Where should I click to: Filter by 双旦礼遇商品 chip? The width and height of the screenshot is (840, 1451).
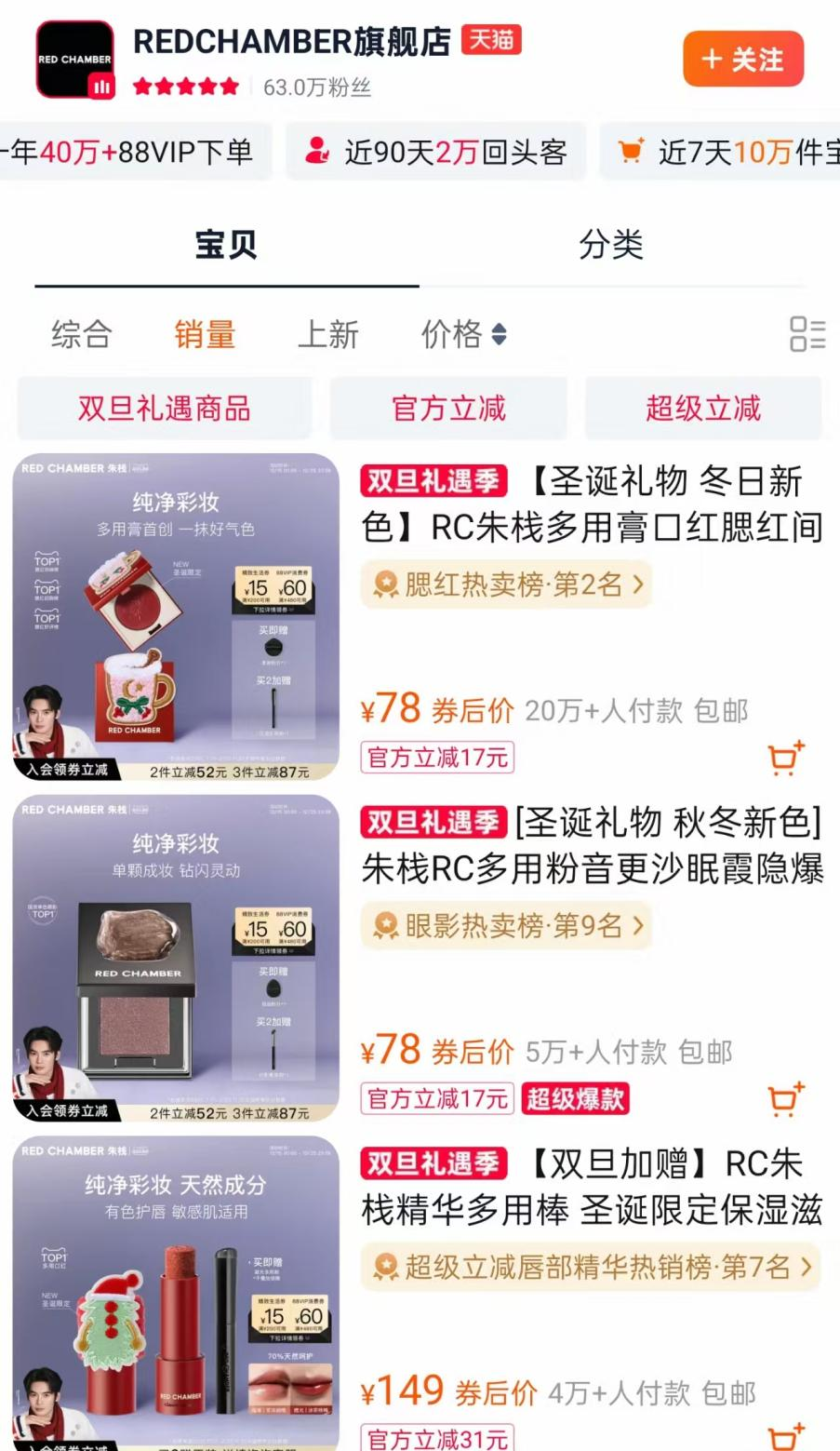[164, 408]
